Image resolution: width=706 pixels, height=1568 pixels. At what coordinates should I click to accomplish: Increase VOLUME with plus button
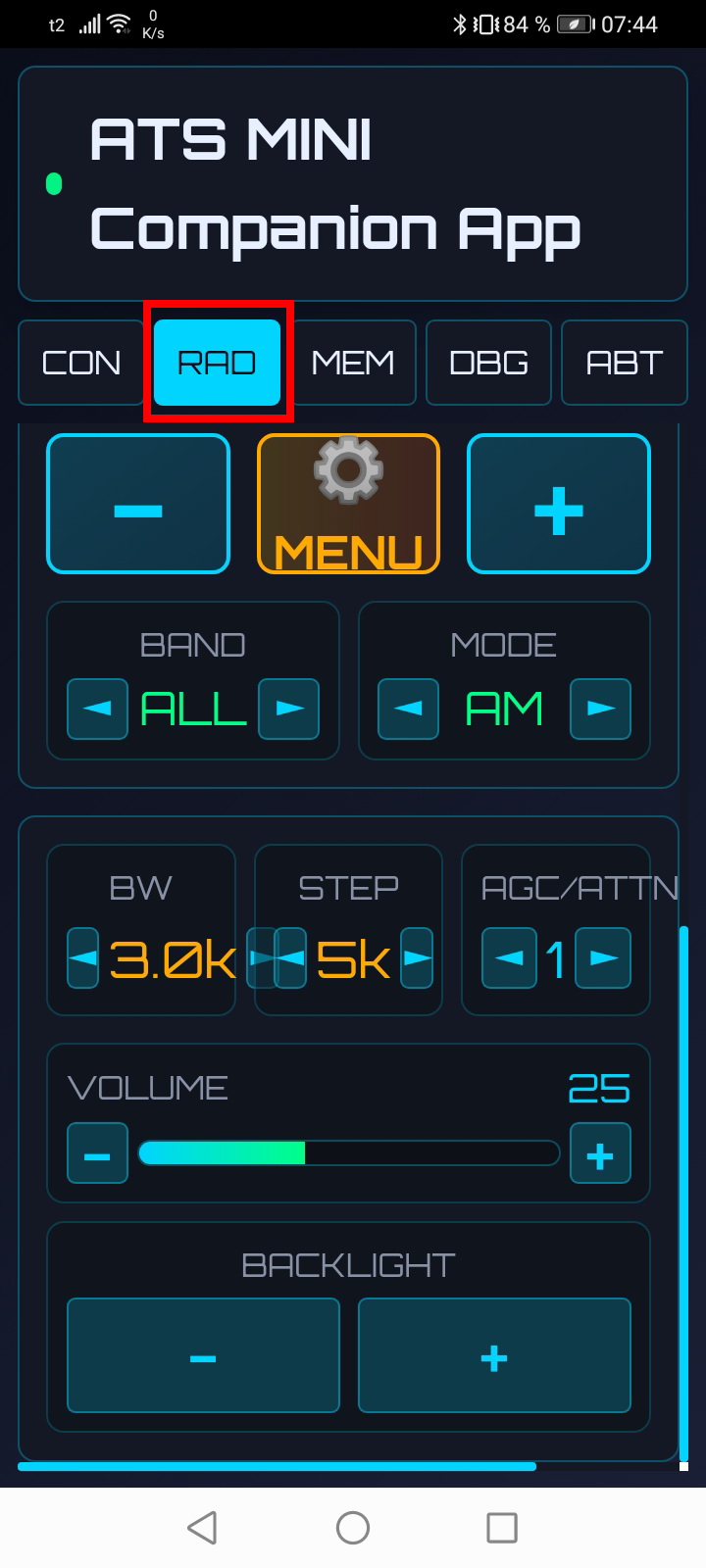[600, 1153]
